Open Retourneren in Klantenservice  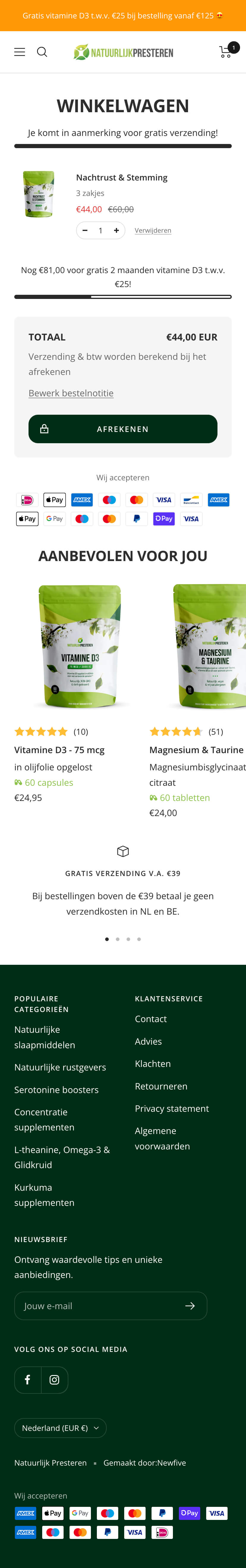tap(161, 1086)
